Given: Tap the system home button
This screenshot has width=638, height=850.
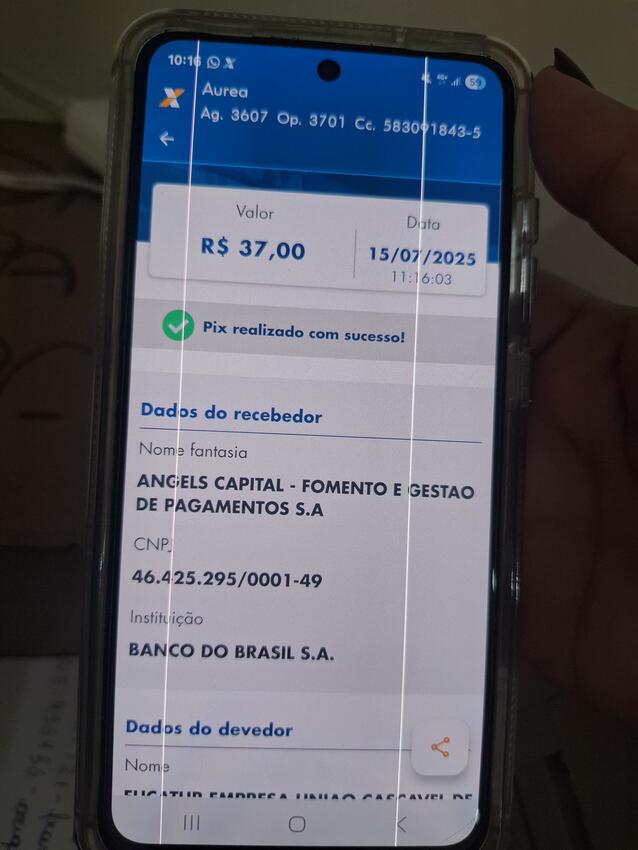Looking at the screenshot, I should coord(296,824).
